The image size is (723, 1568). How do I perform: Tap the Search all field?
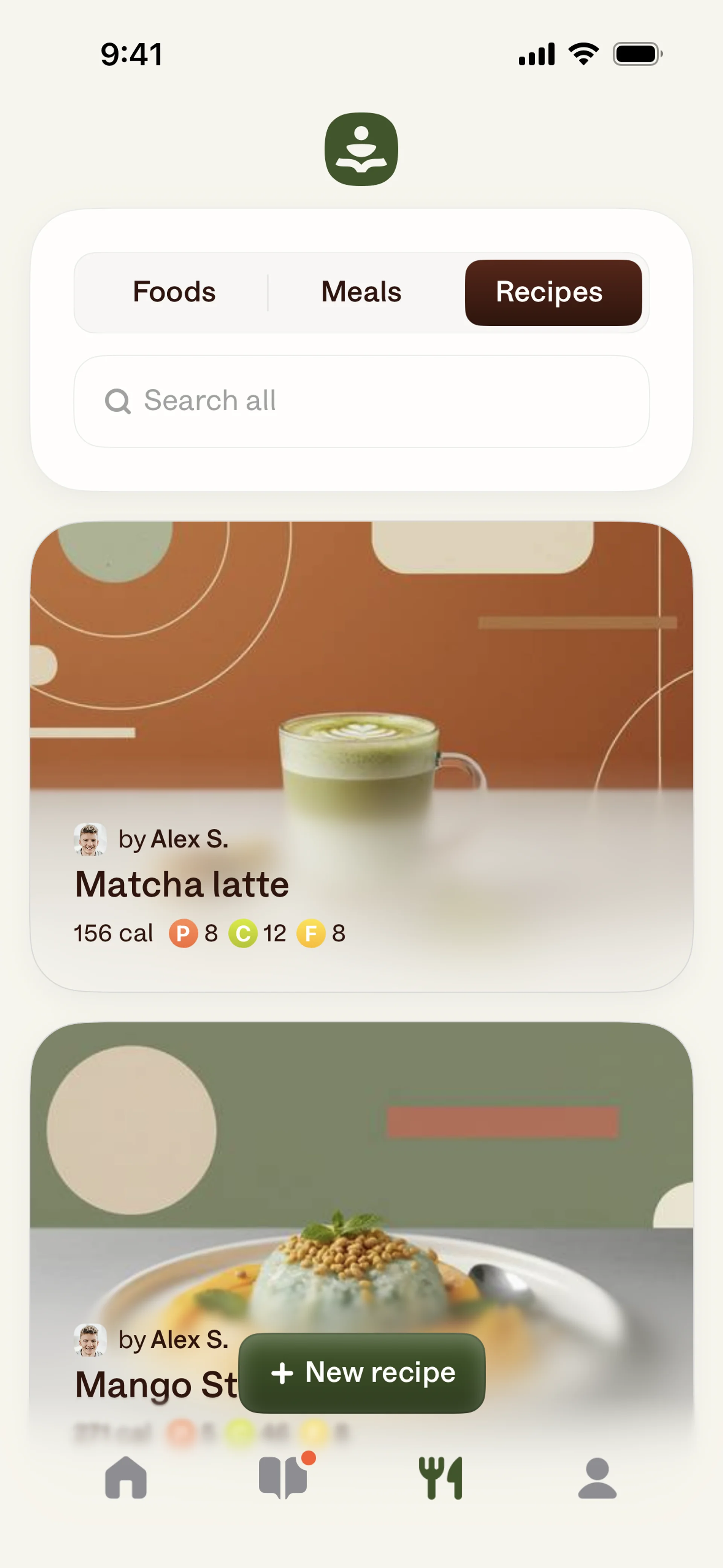[x=361, y=401]
